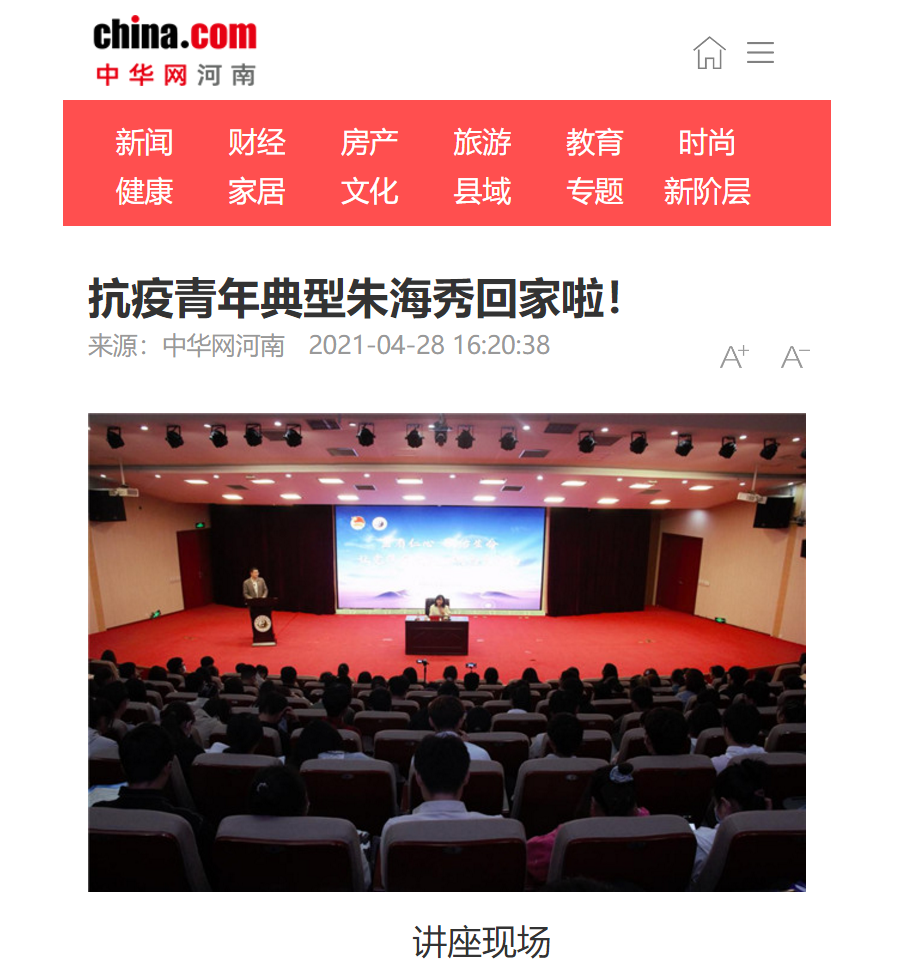This screenshot has width=897, height=973.
Task: Open 房产 channel
Action: pyautogui.click(x=369, y=142)
